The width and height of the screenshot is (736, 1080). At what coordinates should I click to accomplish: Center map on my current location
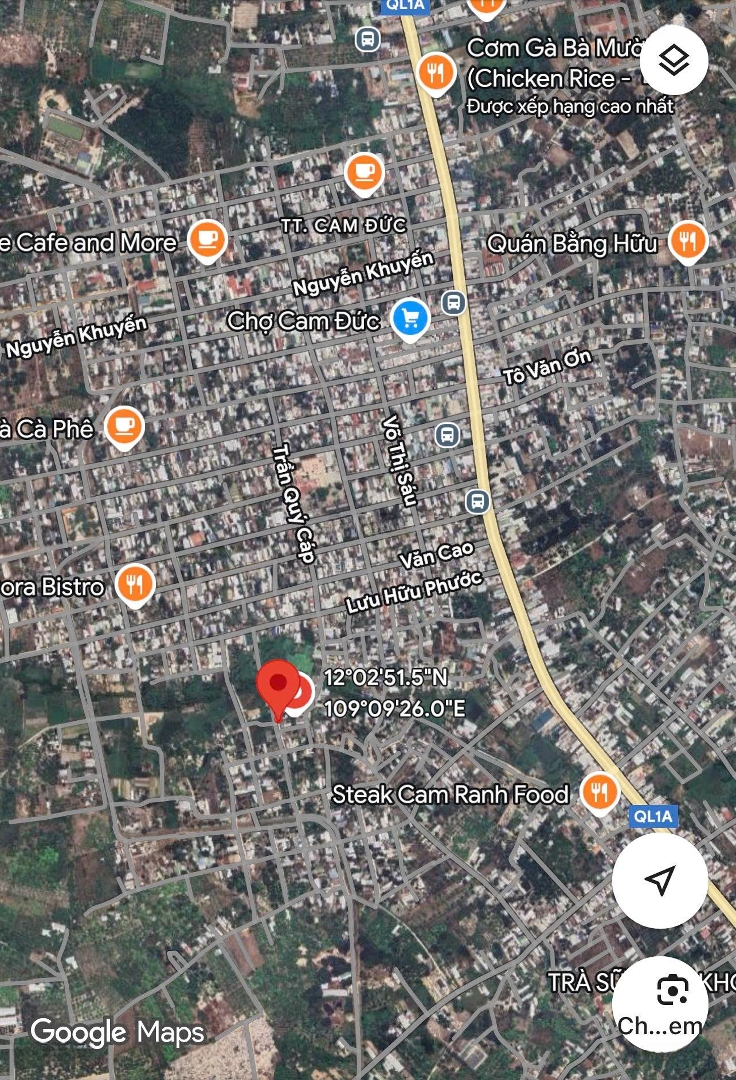(x=659, y=880)
